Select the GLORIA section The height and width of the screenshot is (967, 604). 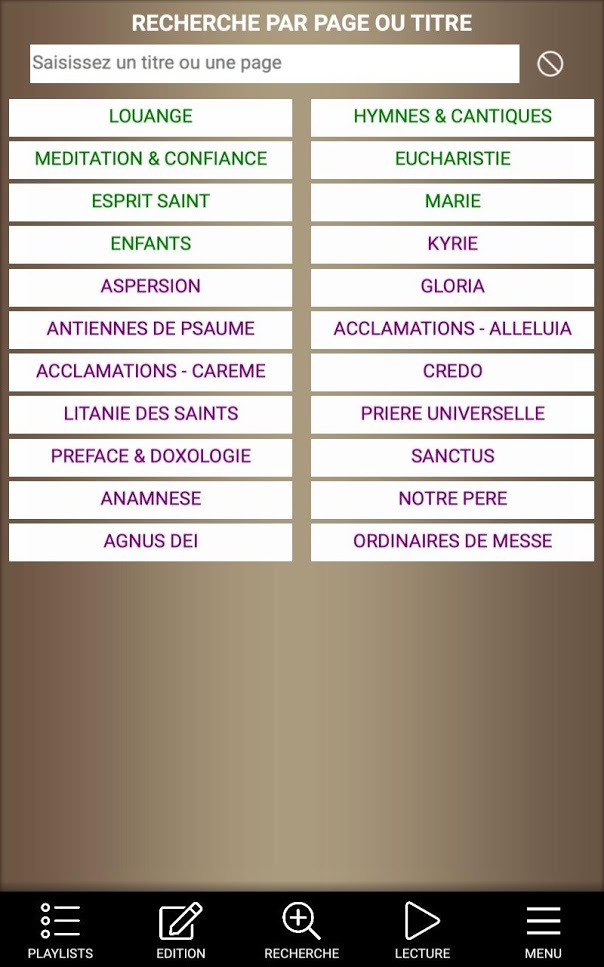pyautogui.click(x=452, y=287)
